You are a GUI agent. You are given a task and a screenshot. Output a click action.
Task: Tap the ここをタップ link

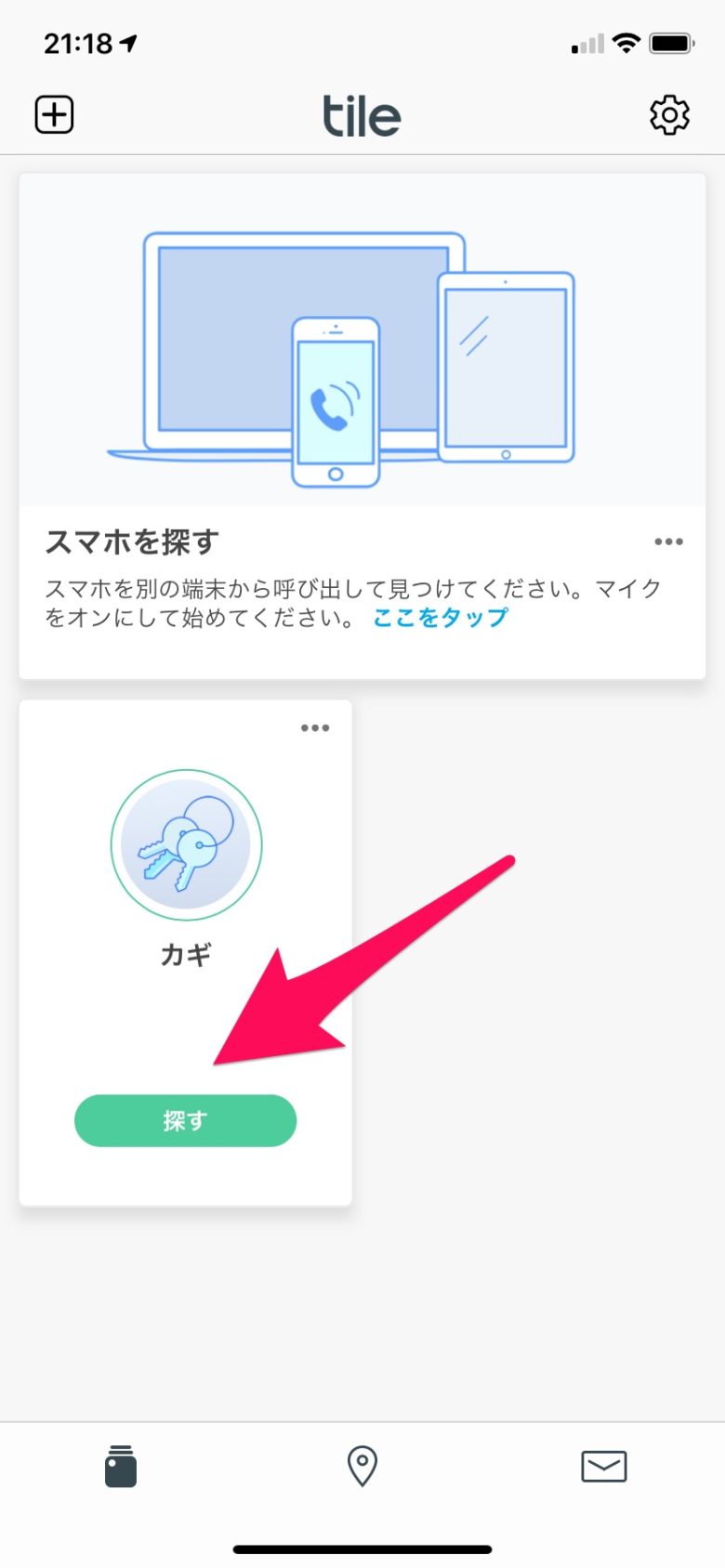click(441, 618)
